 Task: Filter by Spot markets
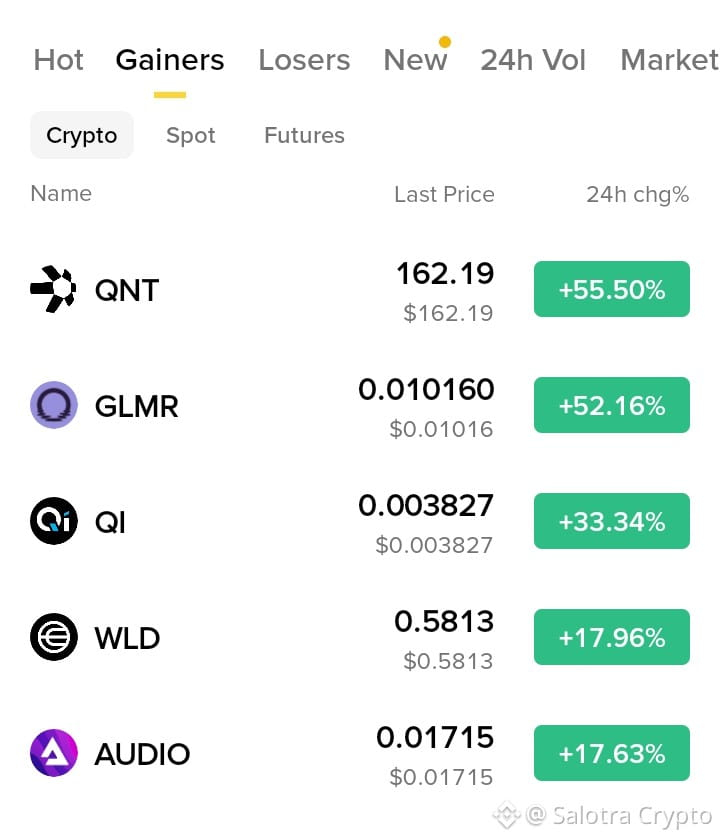point(191,135)
